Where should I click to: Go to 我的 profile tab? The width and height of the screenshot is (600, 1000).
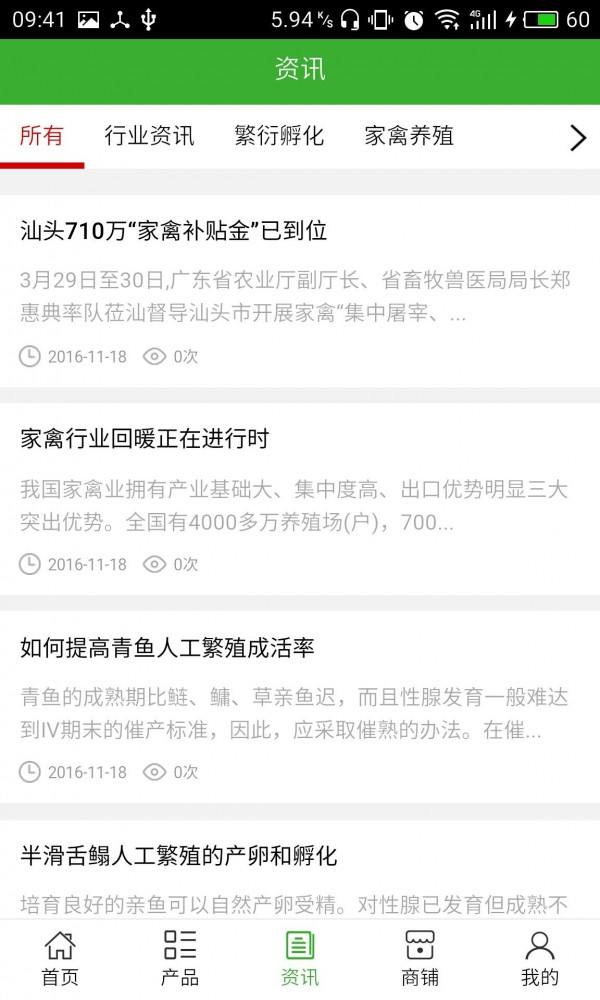[x=540, y=958]
